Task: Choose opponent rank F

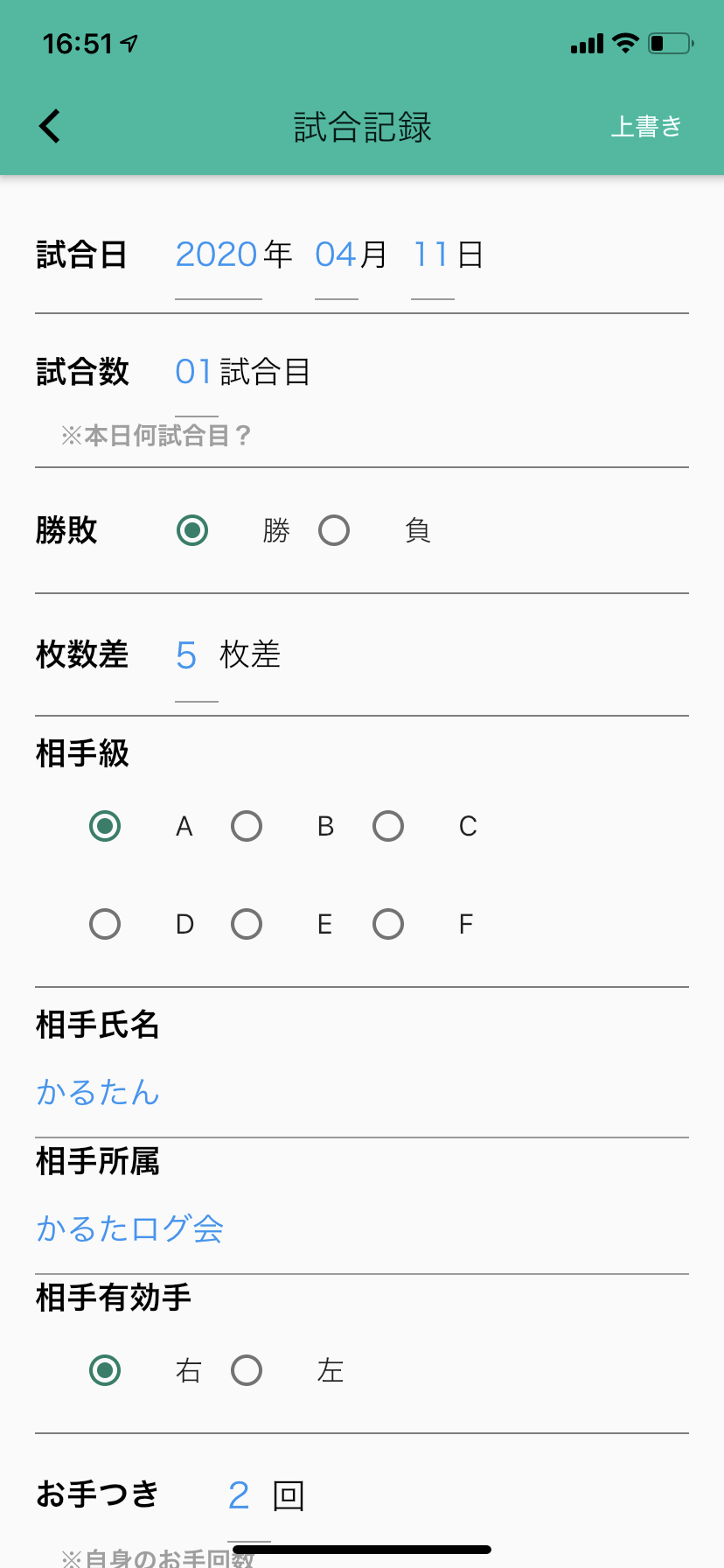Action: click(388, 924)
